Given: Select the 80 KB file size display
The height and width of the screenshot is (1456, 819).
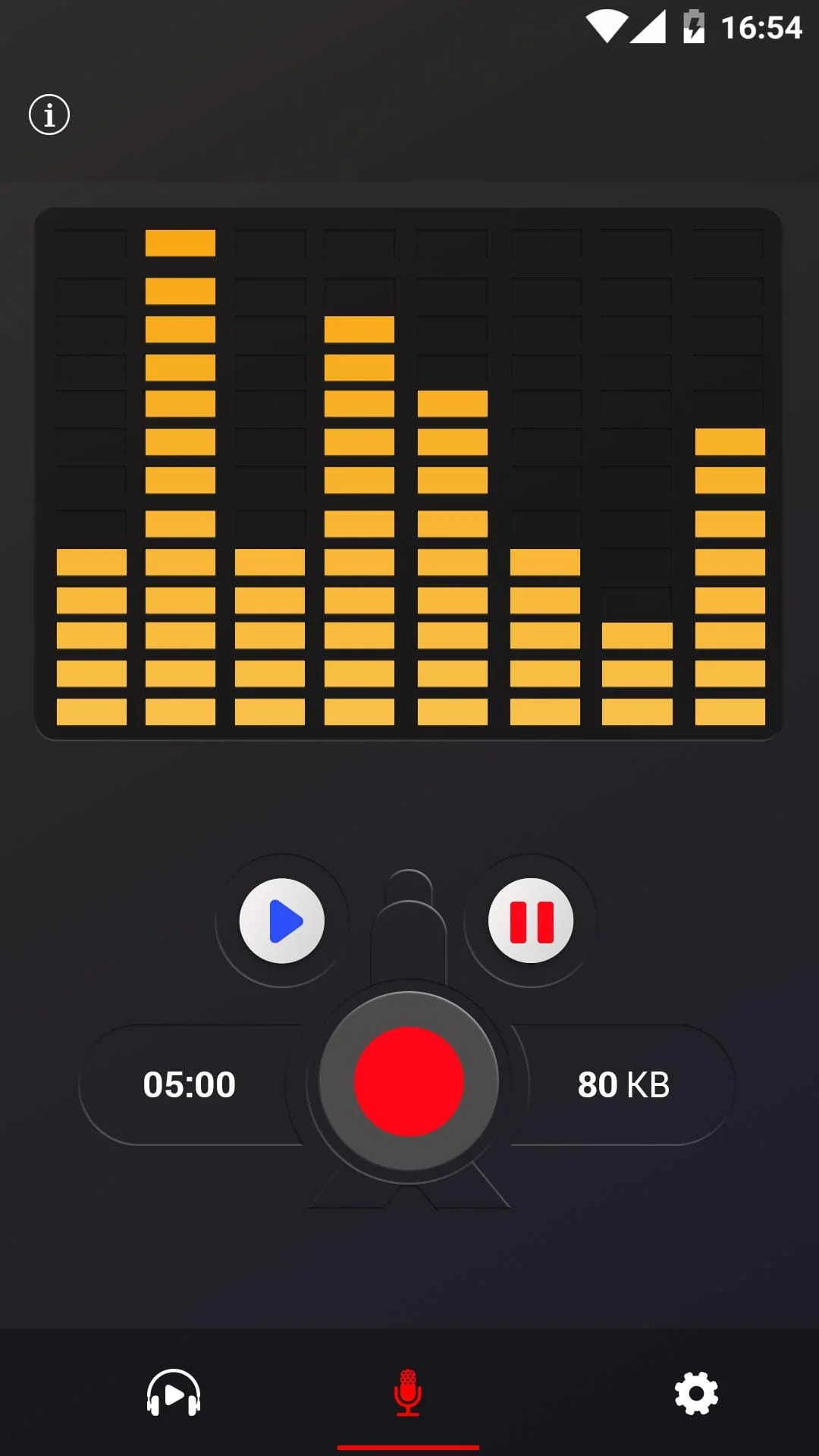Looking at the screenshot, I should point(623,1084).
